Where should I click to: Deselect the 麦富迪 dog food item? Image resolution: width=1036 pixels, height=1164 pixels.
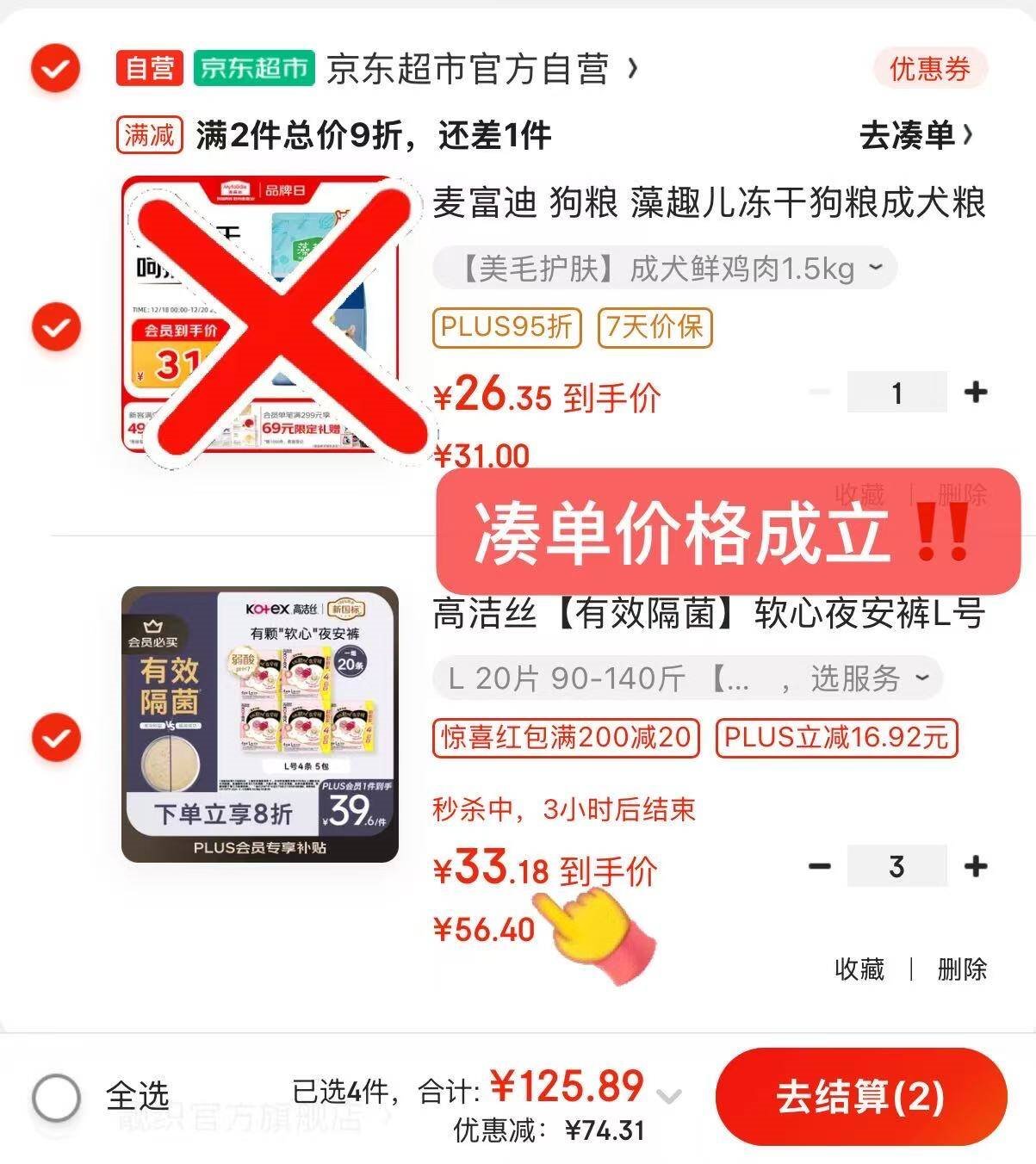point(56,327)
